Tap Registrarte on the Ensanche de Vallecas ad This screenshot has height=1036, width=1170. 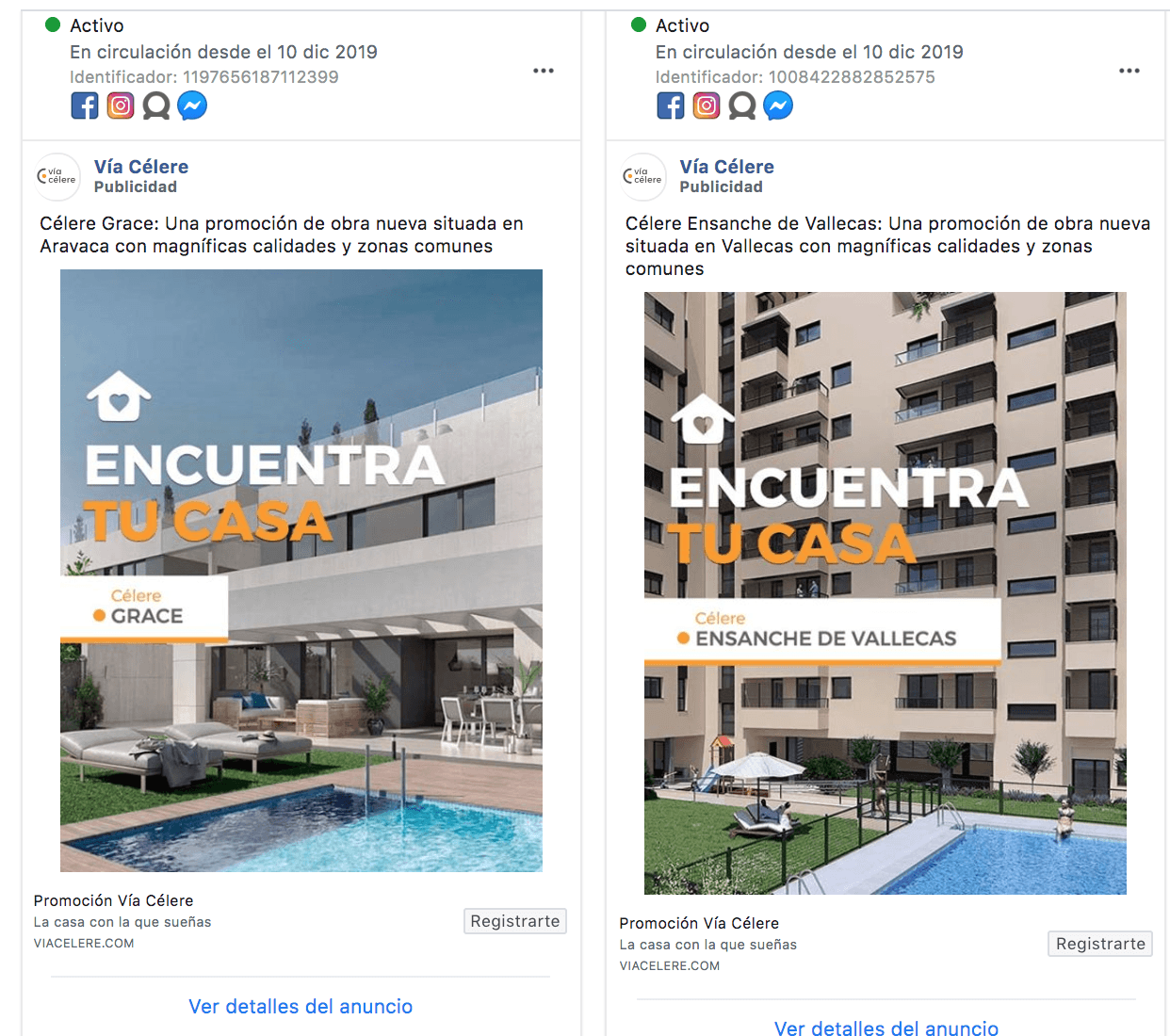pos(1099,944)
